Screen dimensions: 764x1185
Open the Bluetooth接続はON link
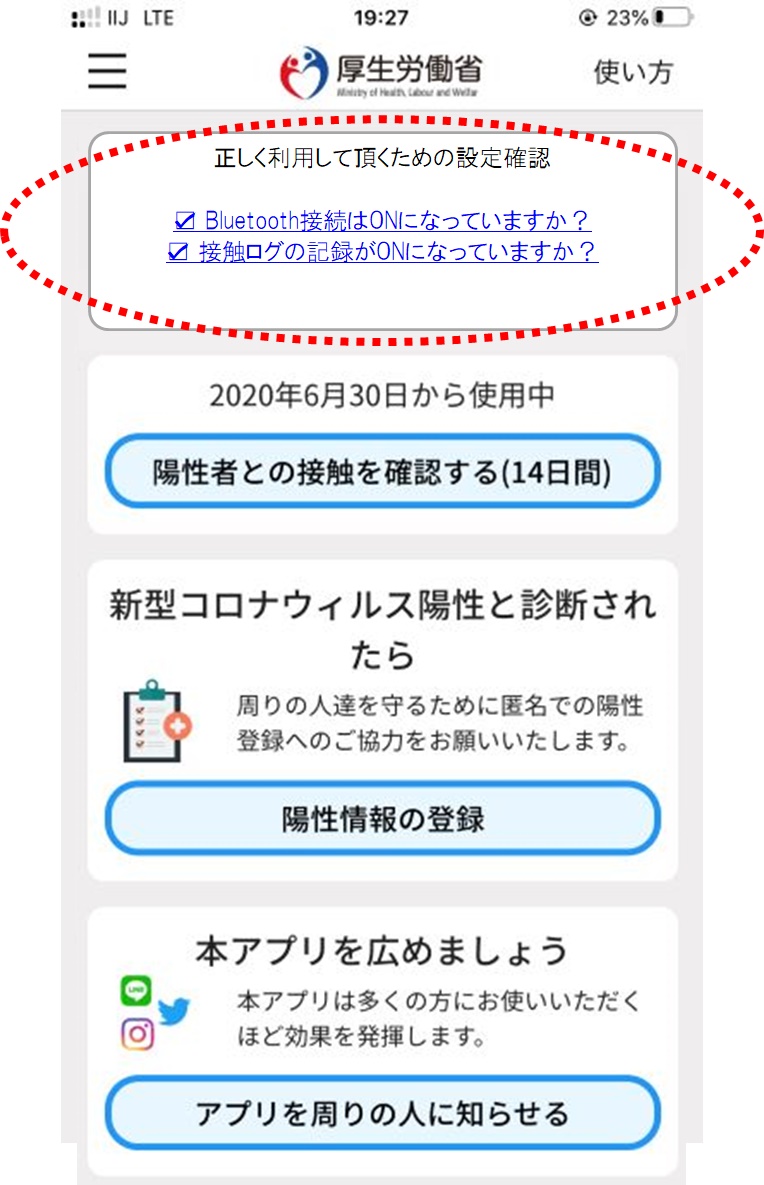(382, 220)
